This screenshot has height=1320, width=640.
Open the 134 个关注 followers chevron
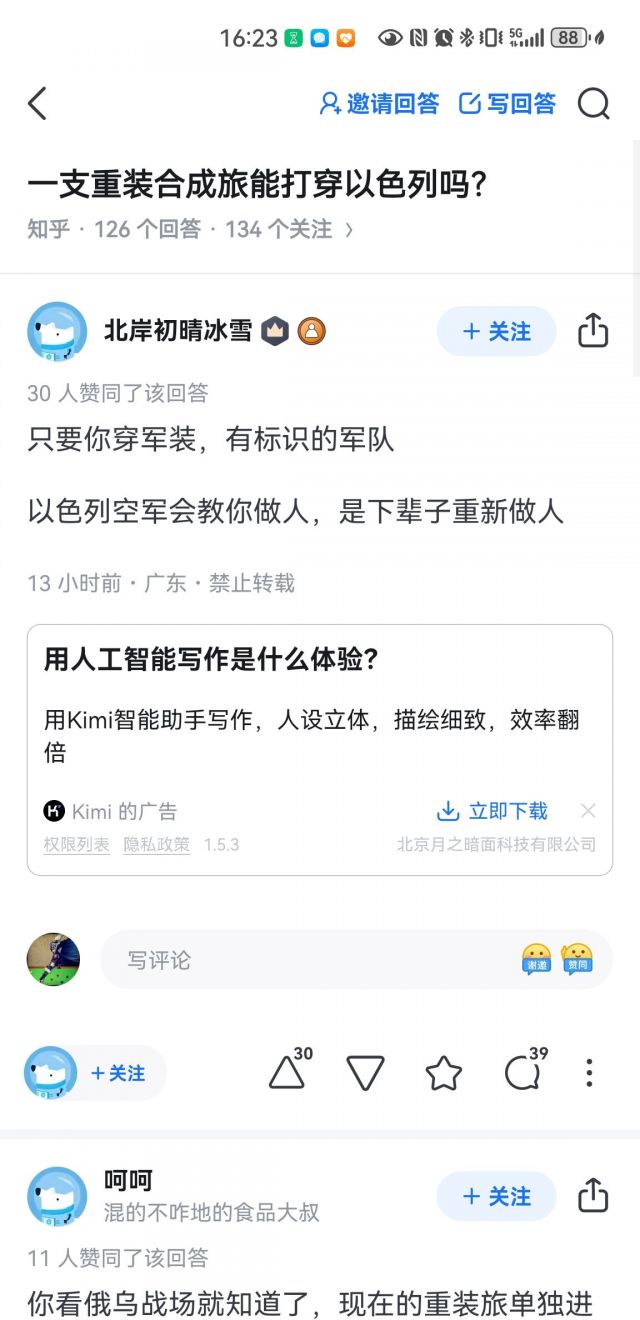coord(349,230)
